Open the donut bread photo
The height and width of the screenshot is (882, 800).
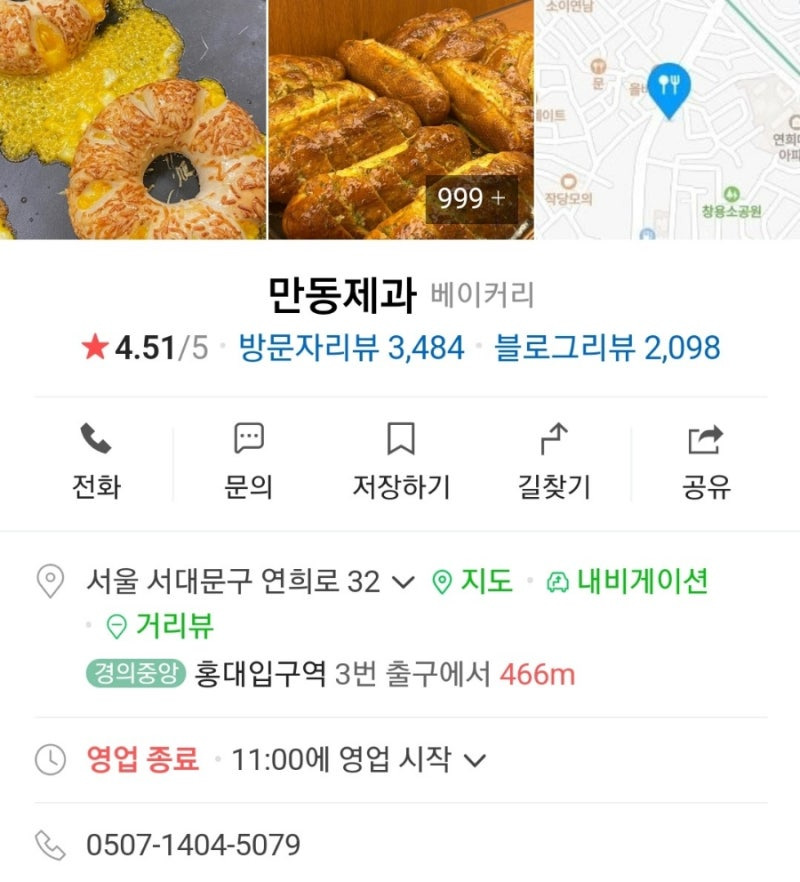point(133,120)
